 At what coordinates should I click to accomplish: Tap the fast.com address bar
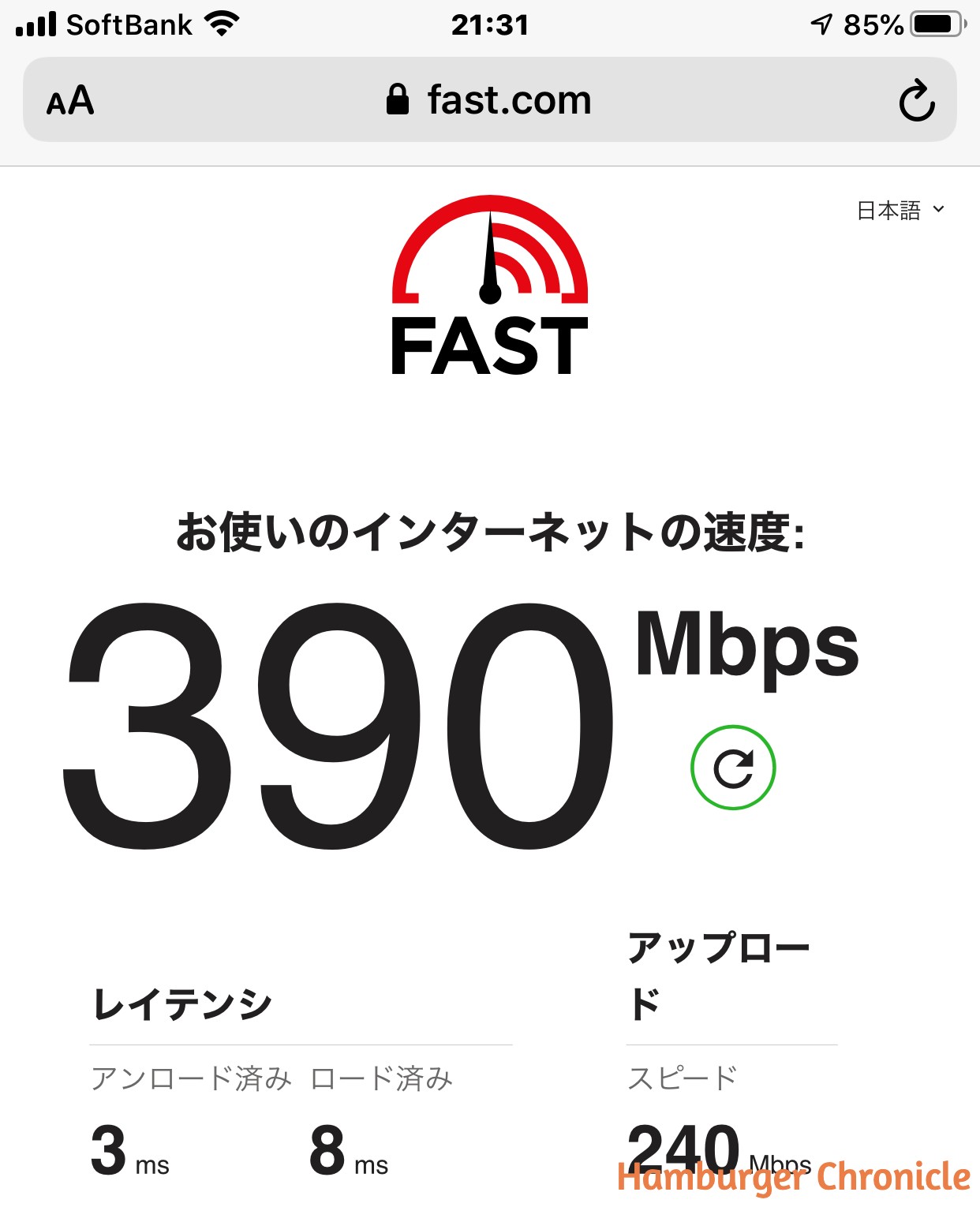(x=489, y=100)
